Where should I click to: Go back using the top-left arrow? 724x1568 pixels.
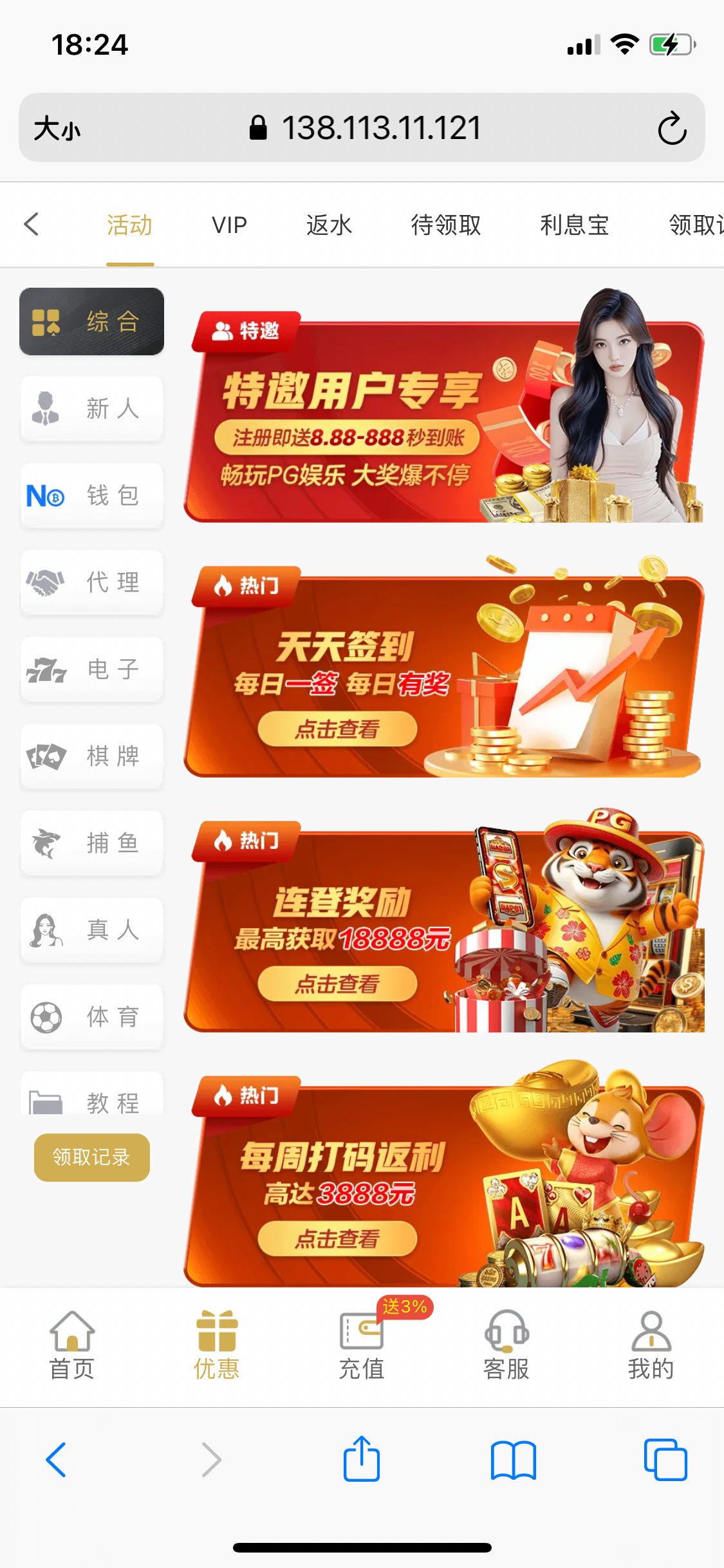point(32,225)
